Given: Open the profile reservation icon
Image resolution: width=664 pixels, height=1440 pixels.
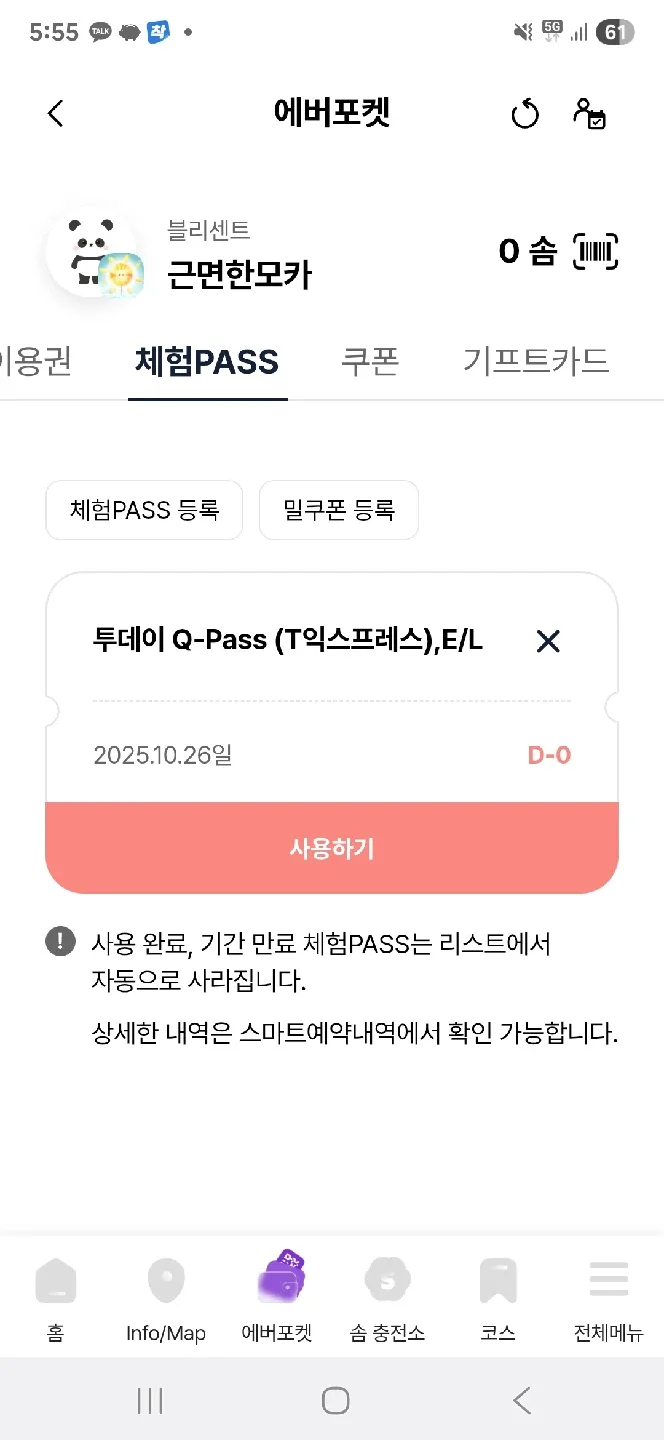Looking at the screenshot, I should click(589, 114).
